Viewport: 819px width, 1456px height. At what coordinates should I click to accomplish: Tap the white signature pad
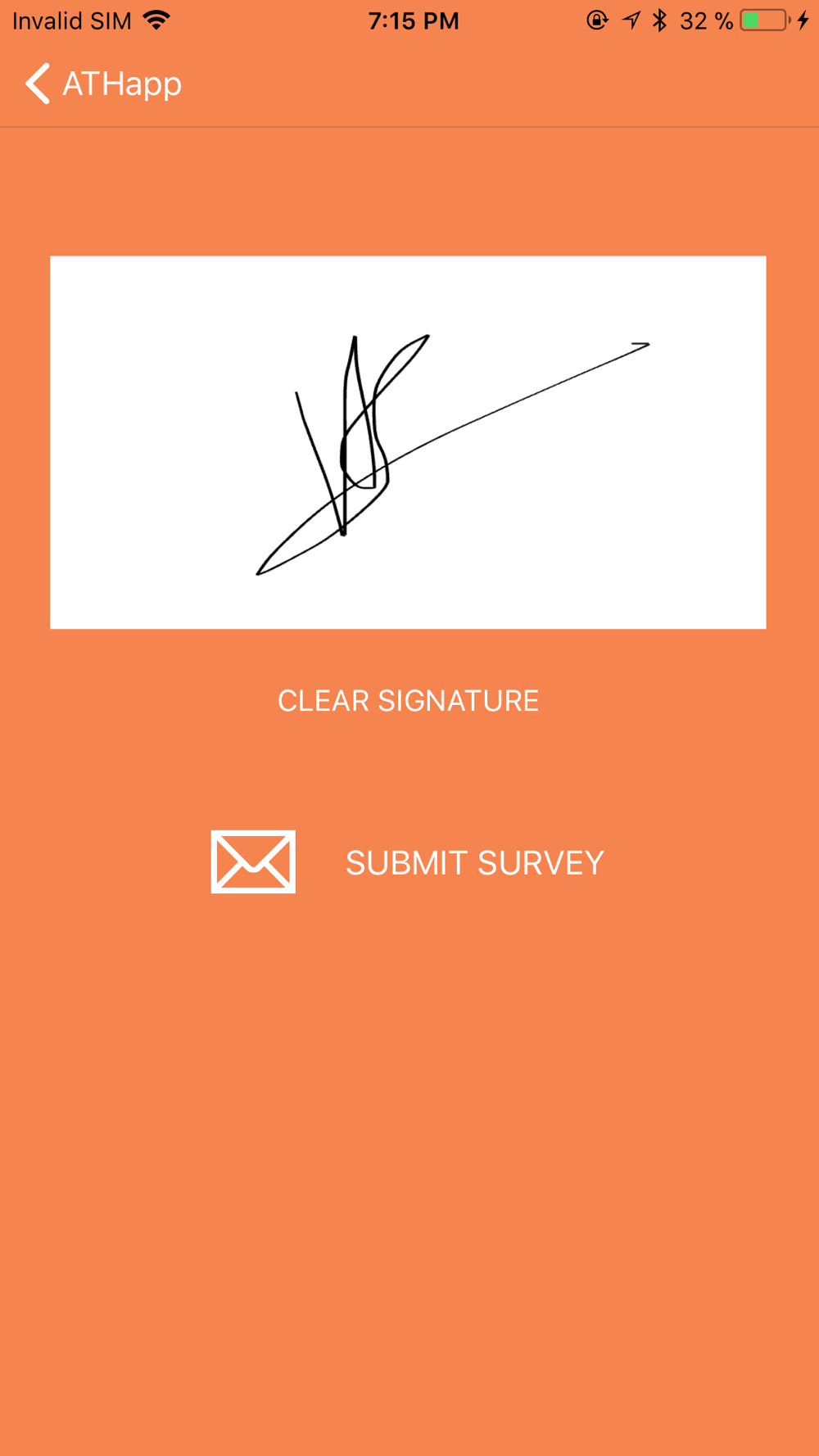408,442
